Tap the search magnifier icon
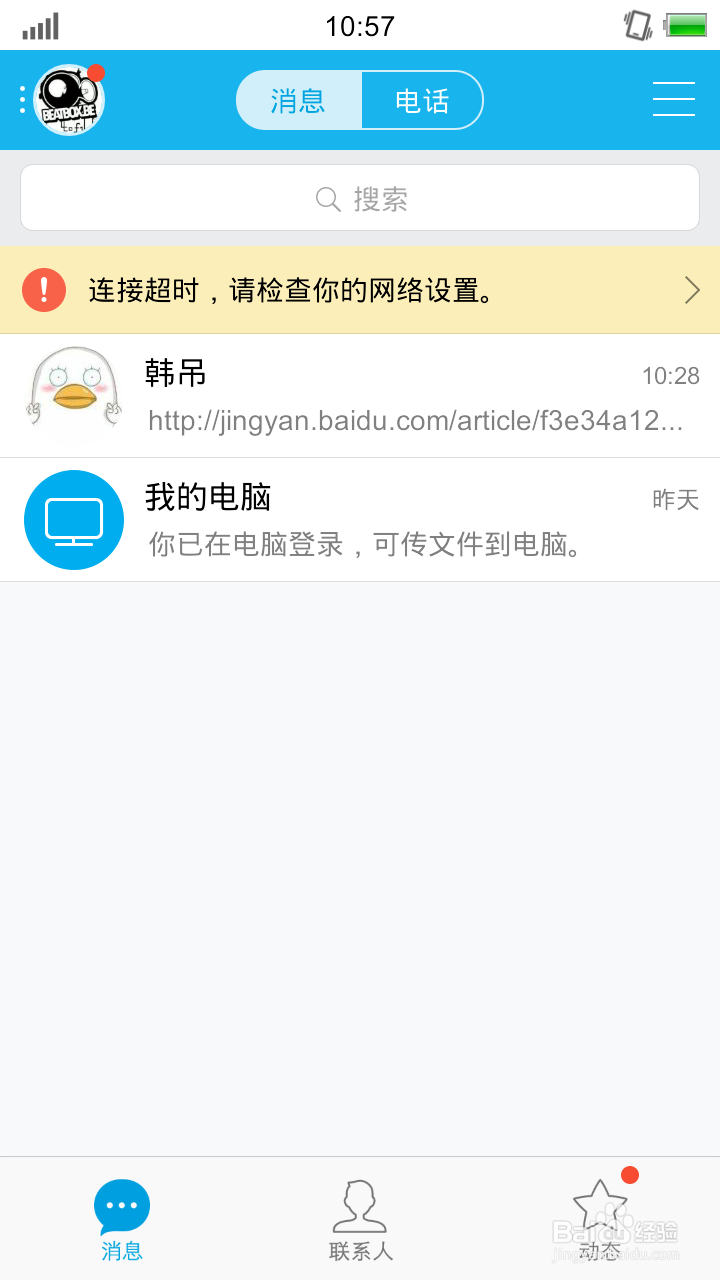 pyautogui.click(x=328, y=199)
